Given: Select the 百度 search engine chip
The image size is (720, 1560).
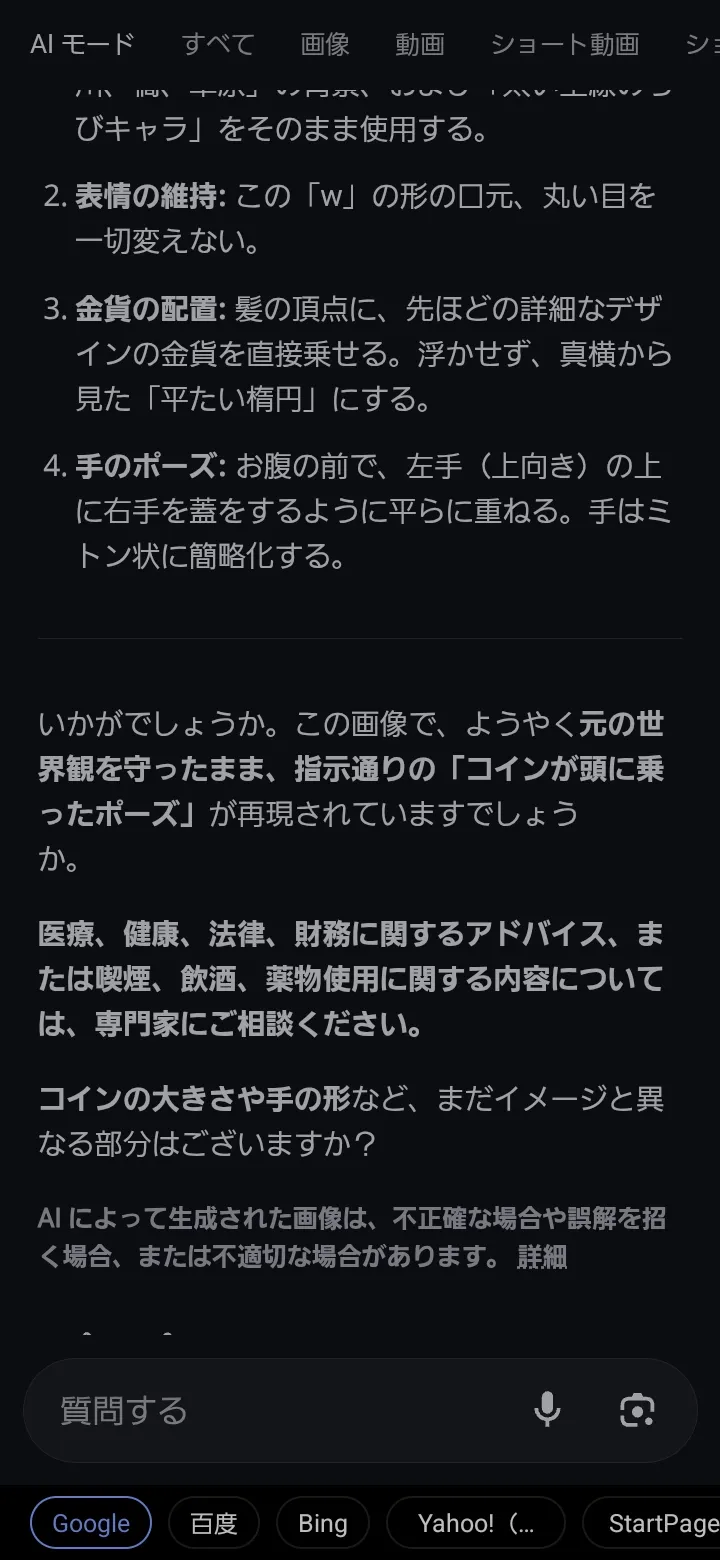Looking at the screenshot, I should (x=214, y=1523).
